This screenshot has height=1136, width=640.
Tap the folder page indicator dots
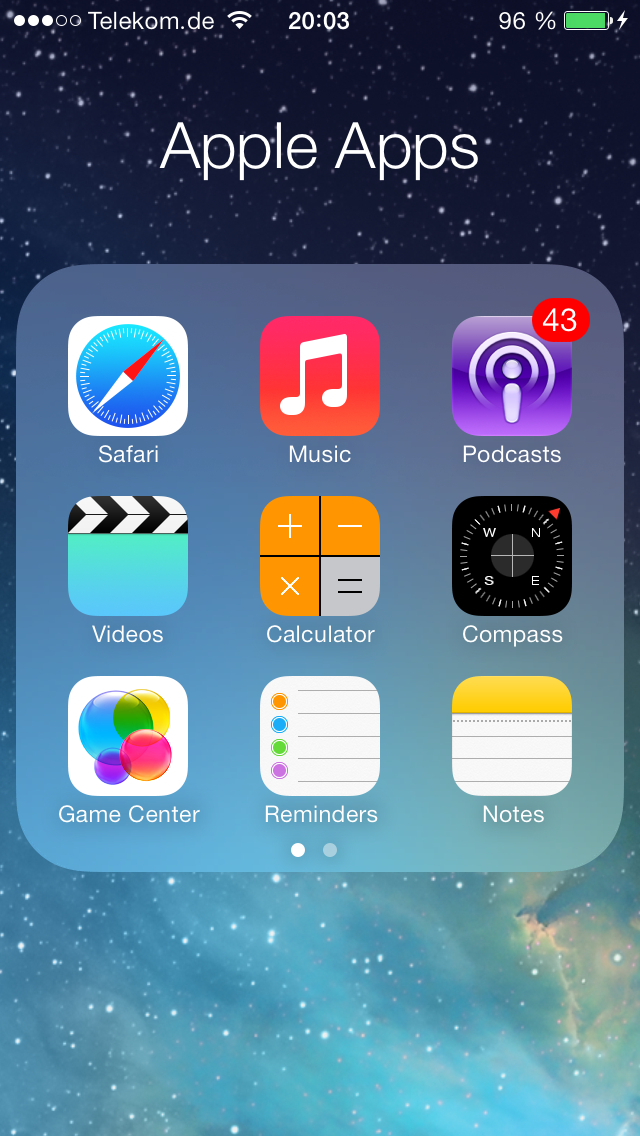(x=314, y=850)
